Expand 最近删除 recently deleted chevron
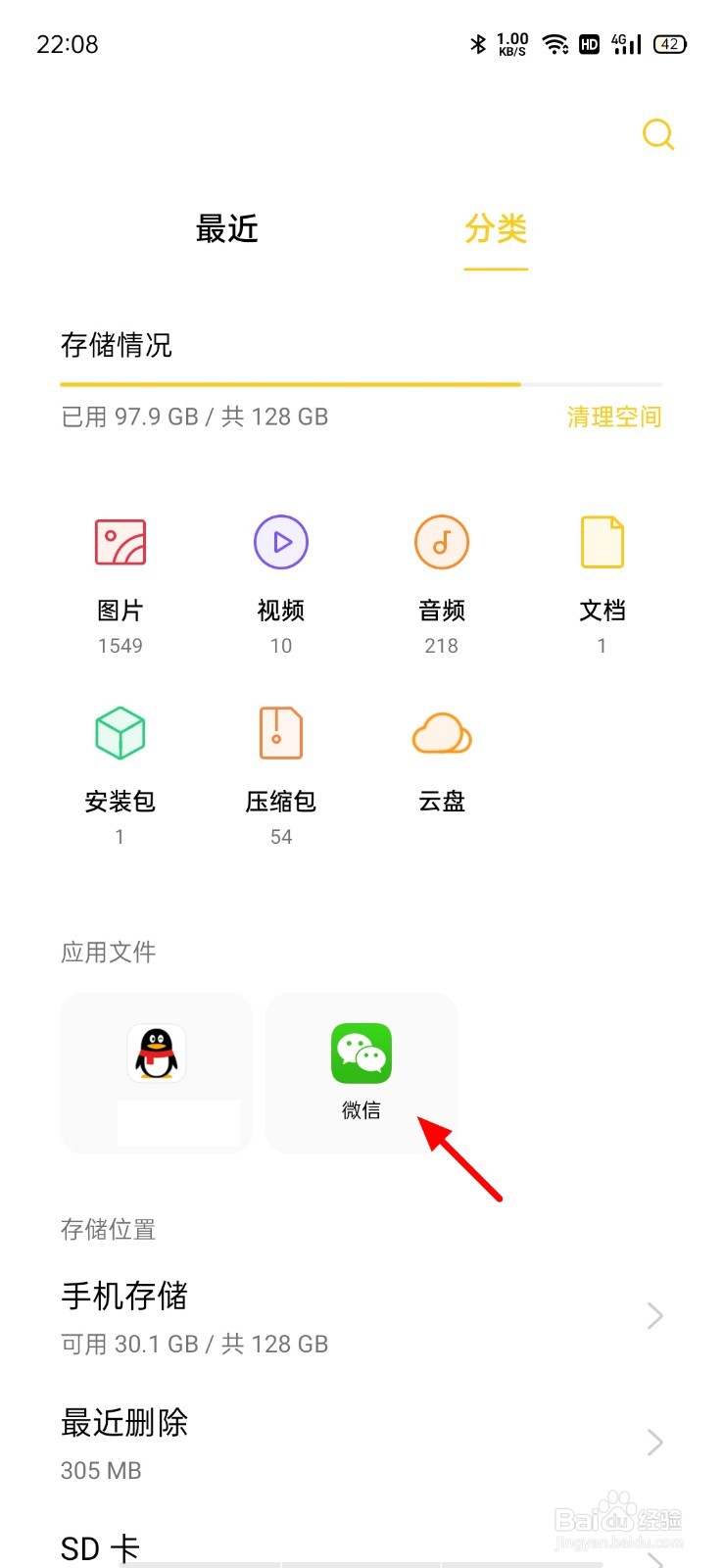723x1568 pixels. (653, 1443)
